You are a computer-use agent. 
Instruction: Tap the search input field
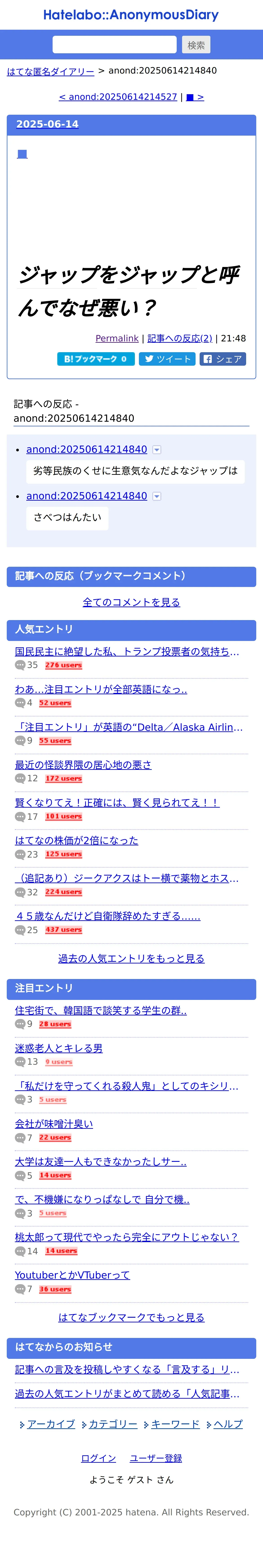[x=114, y=45]
